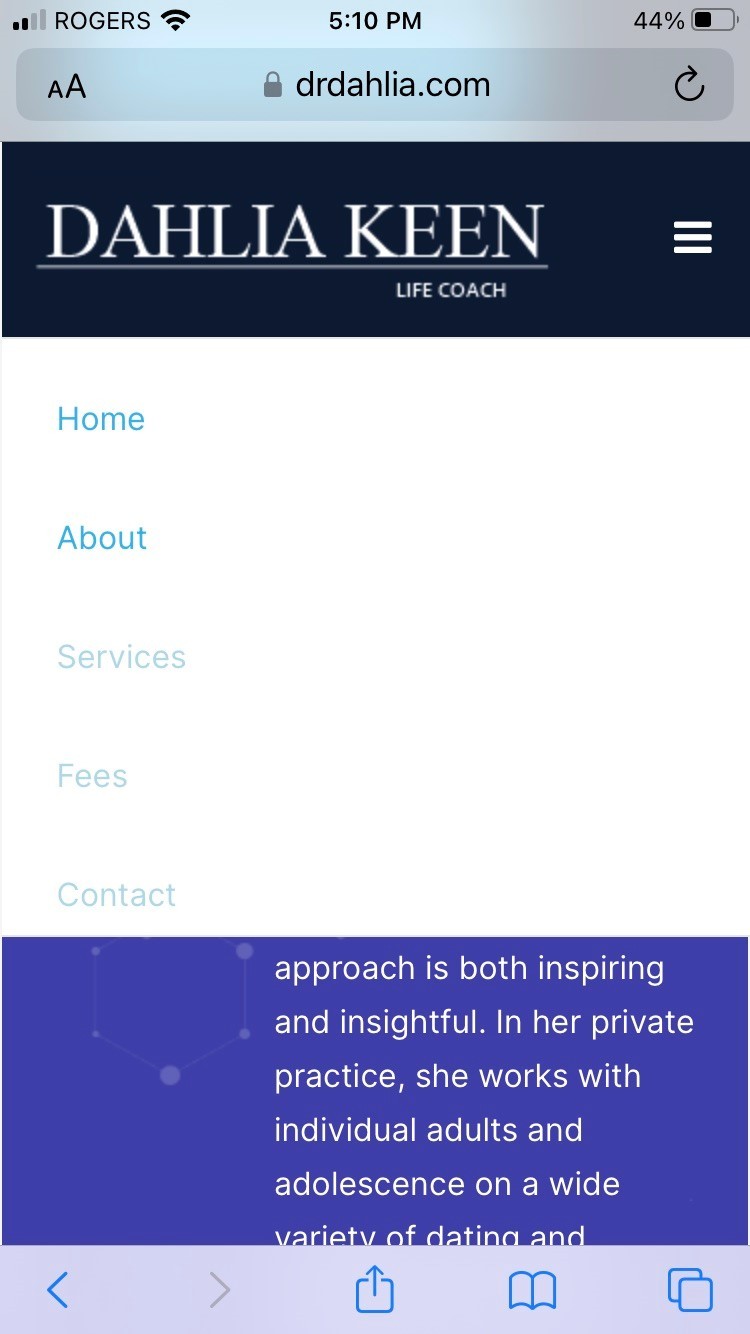Go back to the previous page

[58, 1290]
